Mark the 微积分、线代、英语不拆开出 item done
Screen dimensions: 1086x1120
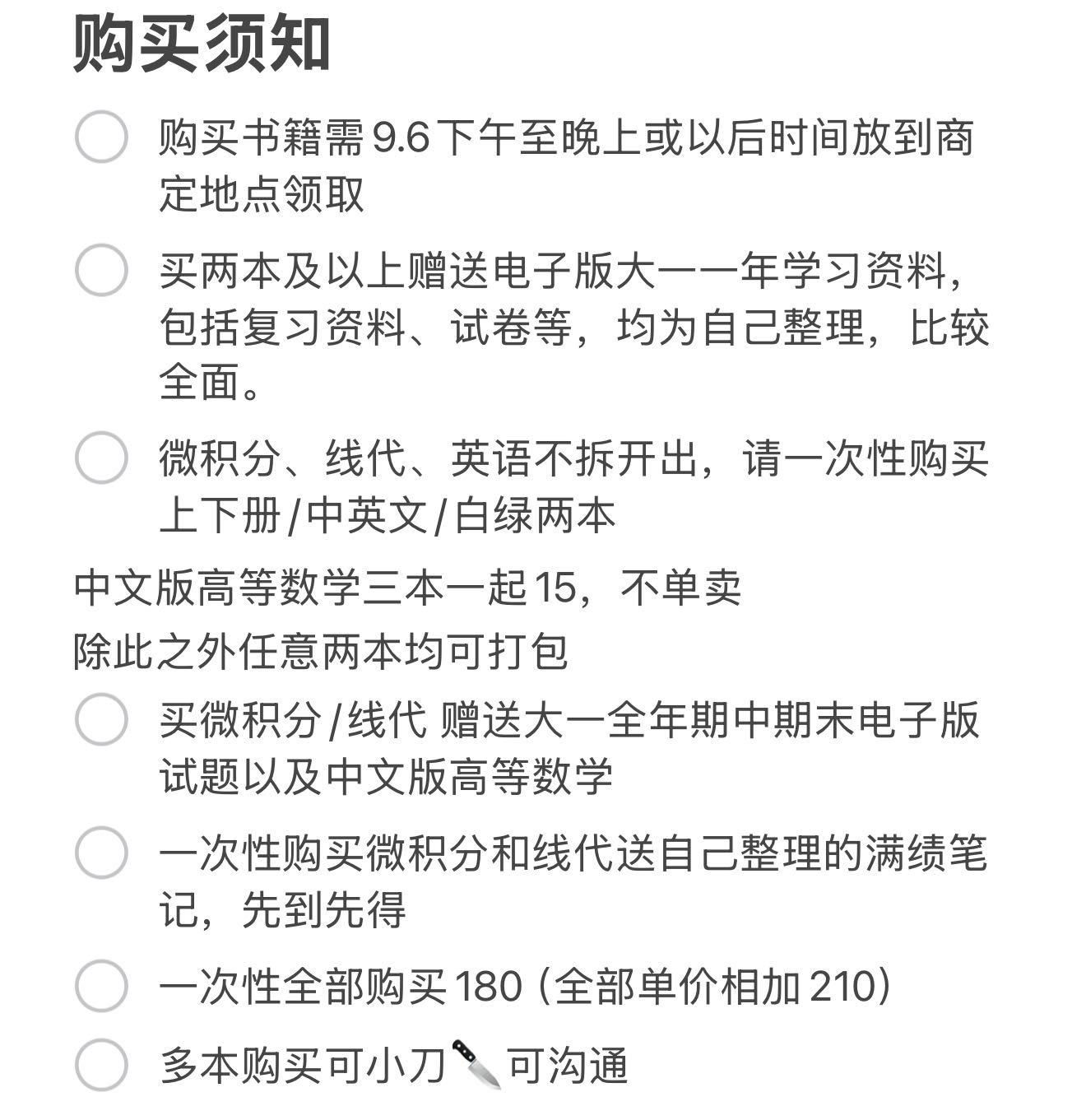101,458
